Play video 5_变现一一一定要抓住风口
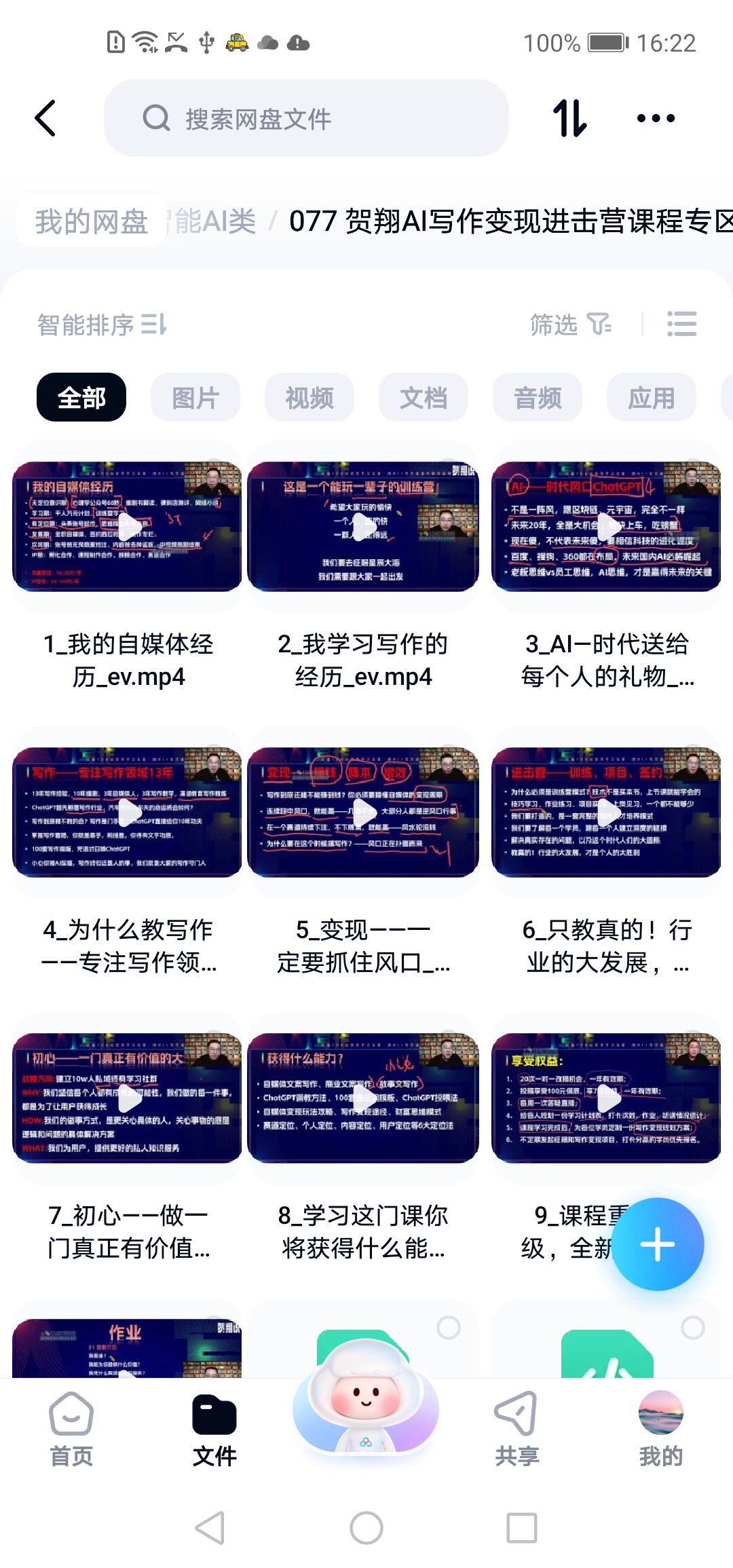The image size is (733, 1568). [x=364, y=812]
